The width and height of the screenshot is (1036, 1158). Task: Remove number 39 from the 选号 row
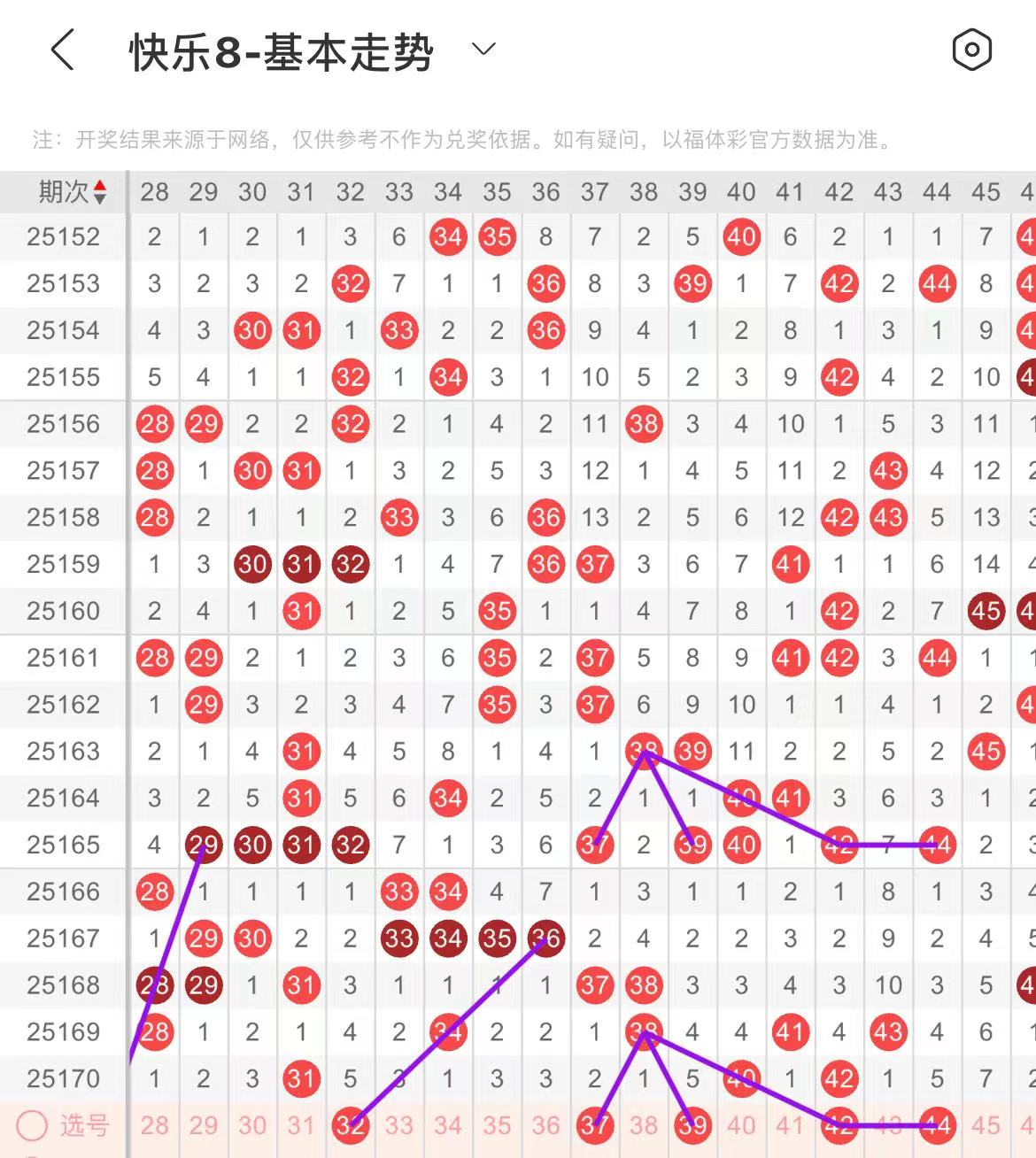pyautogui.click(x=692, y=1125)
